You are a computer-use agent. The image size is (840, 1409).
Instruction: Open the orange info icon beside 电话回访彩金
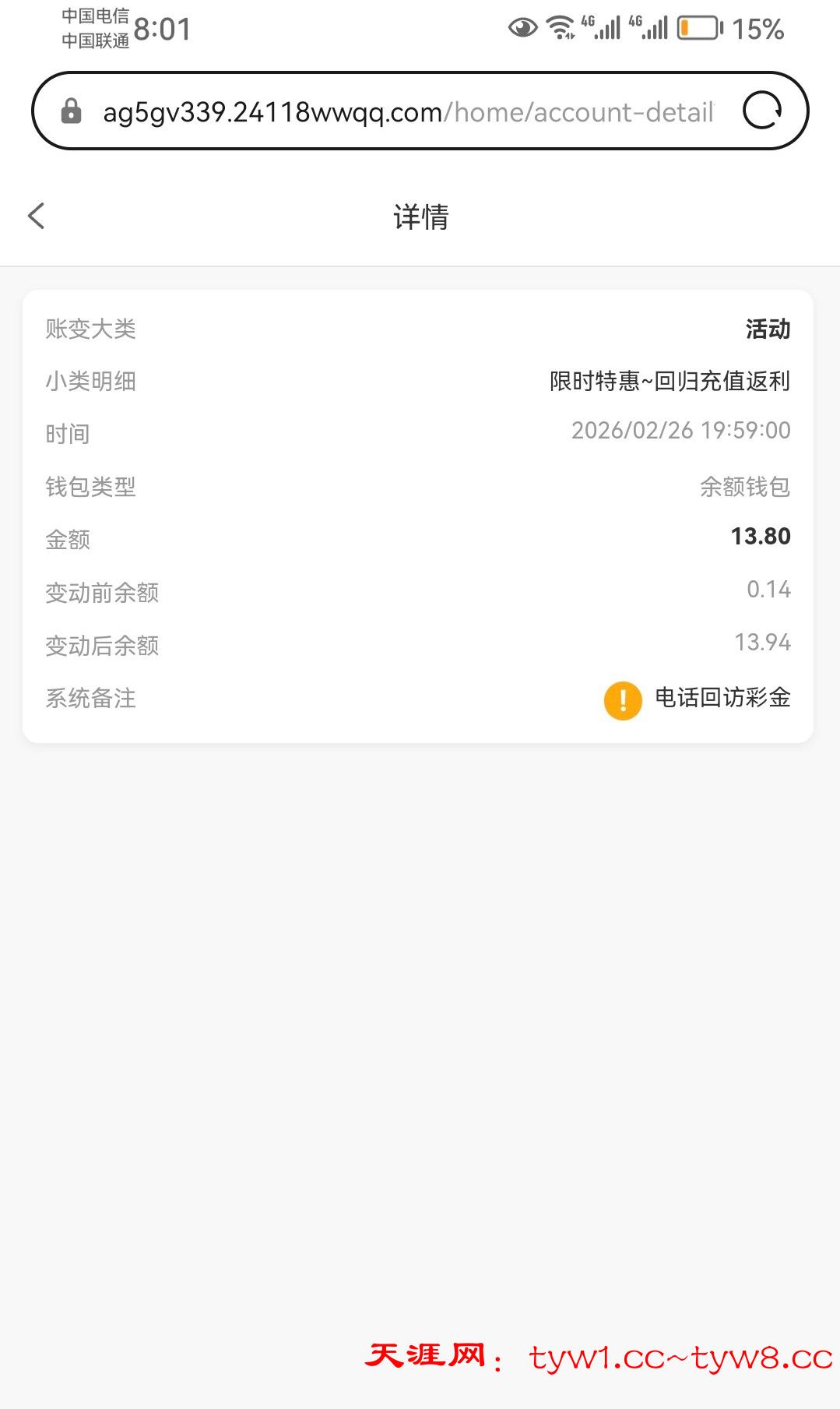623,699
